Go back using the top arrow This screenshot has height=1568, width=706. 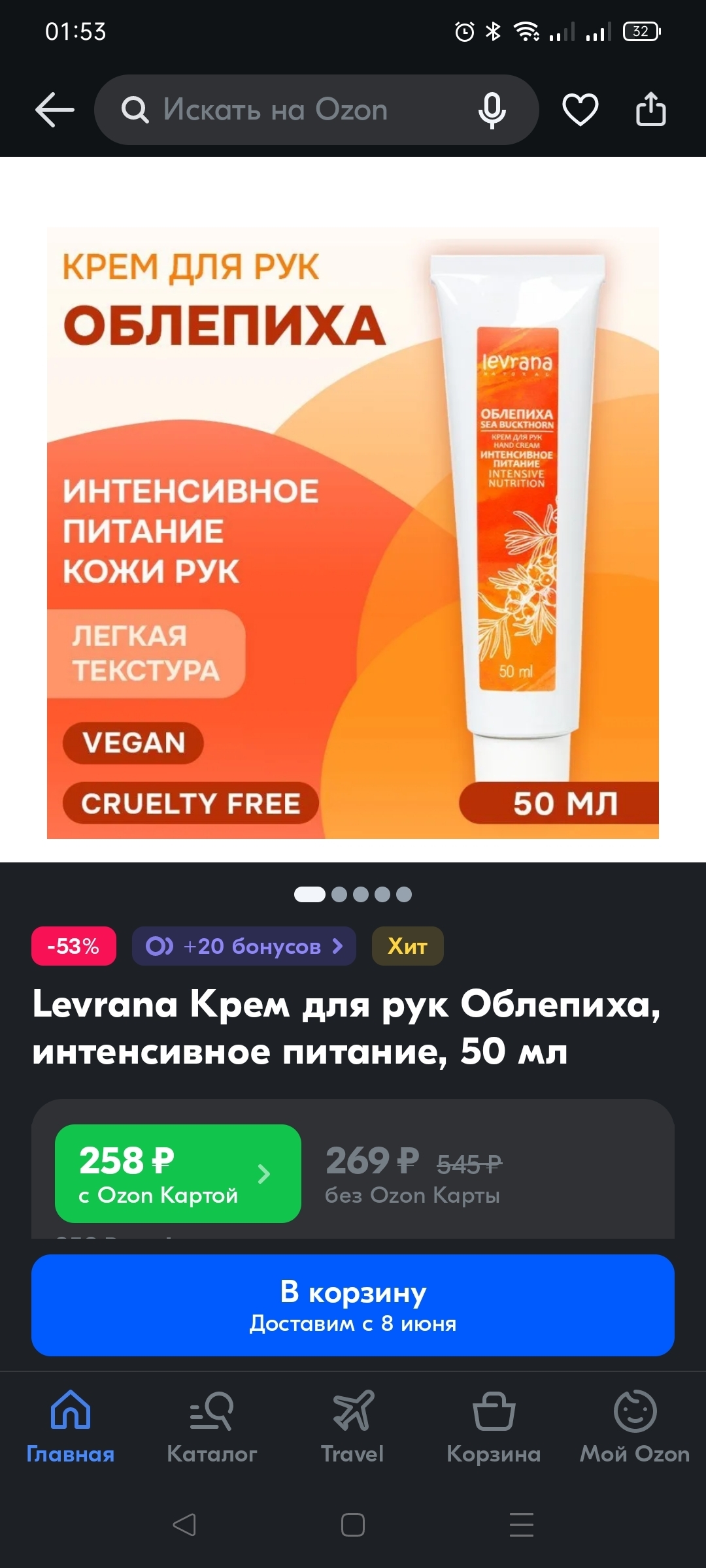pos(54,110)
